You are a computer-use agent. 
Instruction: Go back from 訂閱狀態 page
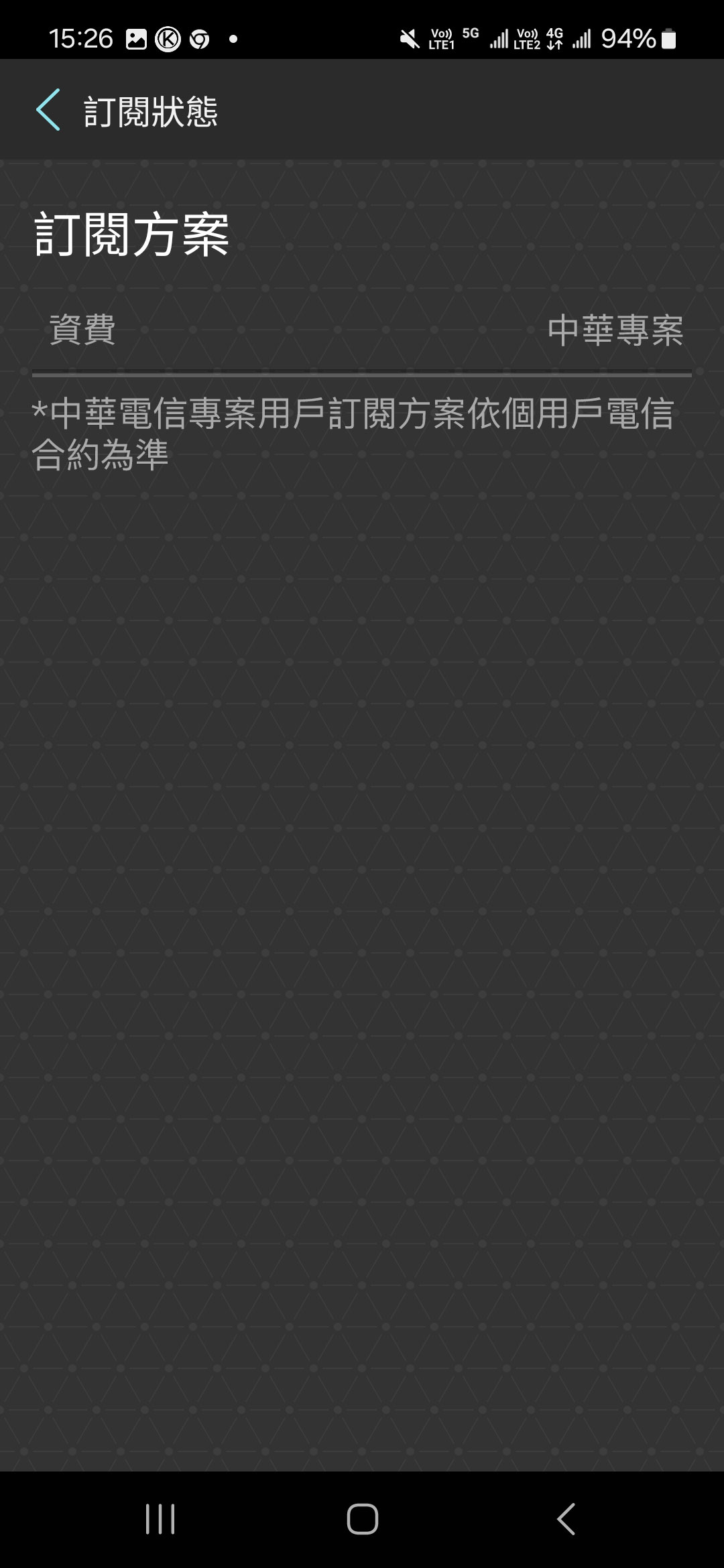pos(48,110)
